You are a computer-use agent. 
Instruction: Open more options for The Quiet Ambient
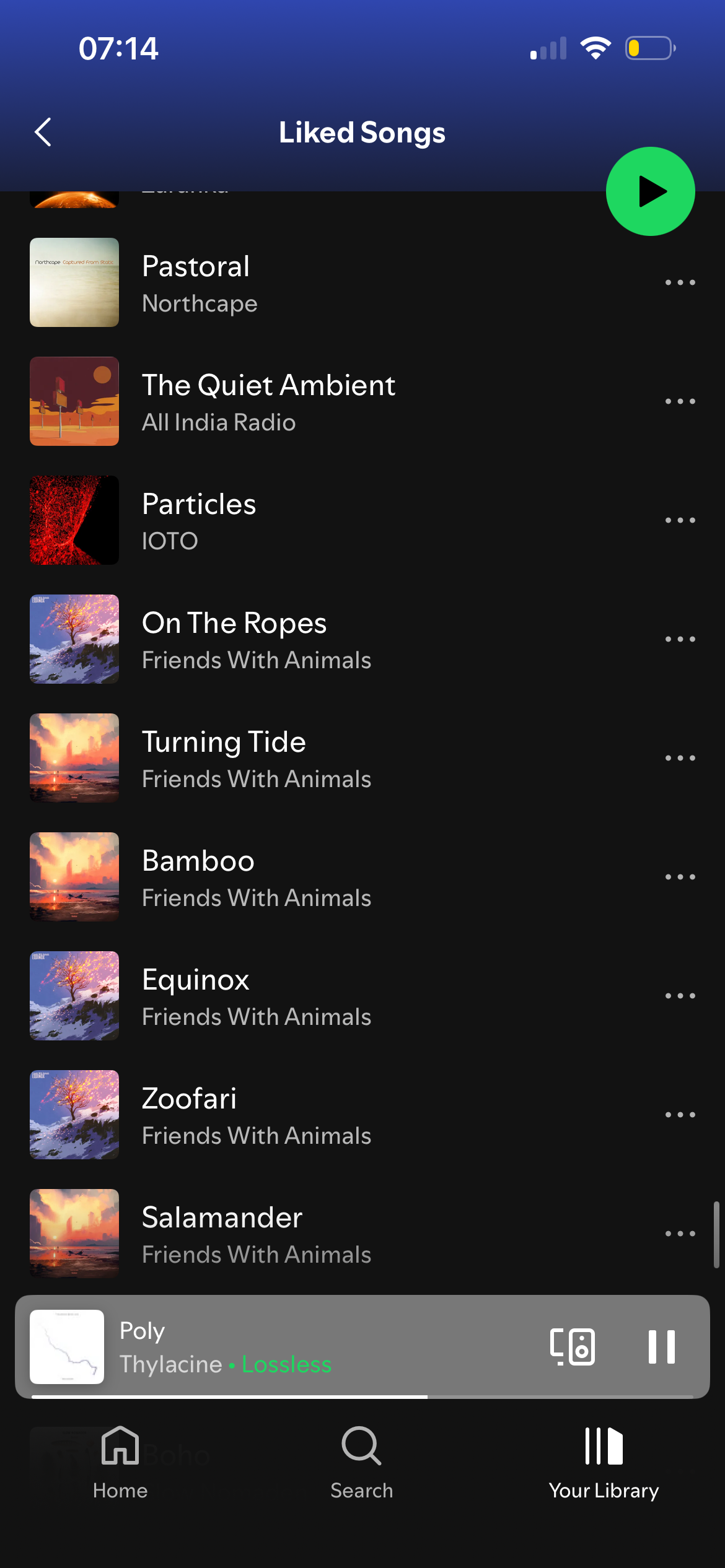tap(680, 402)
